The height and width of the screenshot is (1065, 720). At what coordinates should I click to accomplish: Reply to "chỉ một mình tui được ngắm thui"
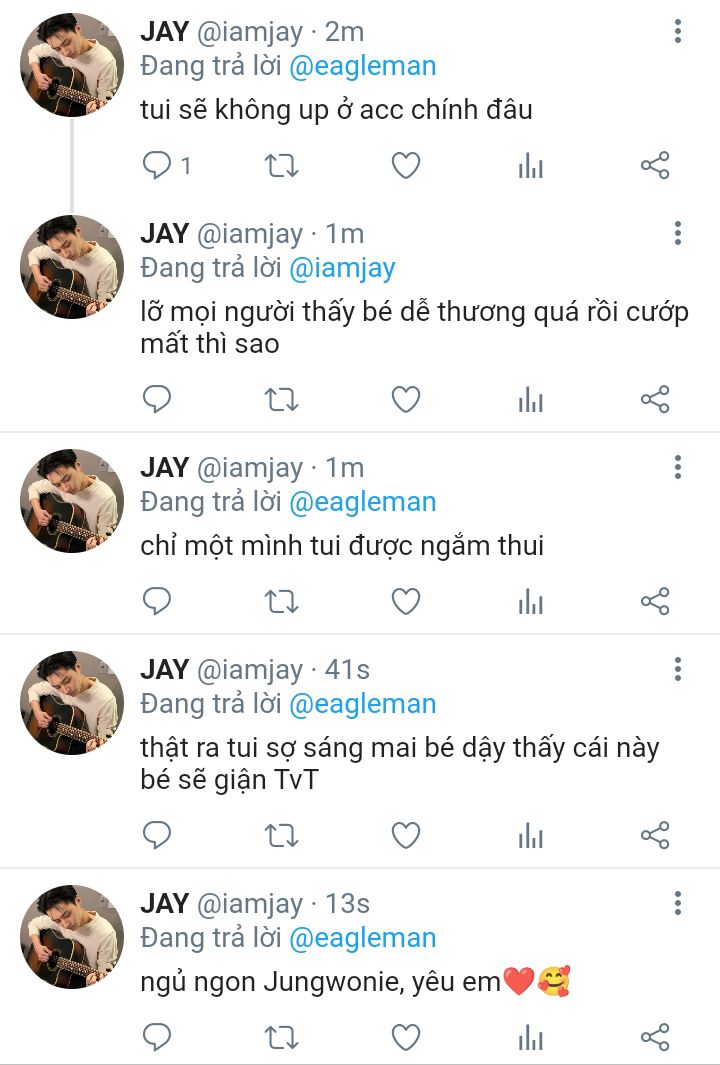tap(157, 601)
